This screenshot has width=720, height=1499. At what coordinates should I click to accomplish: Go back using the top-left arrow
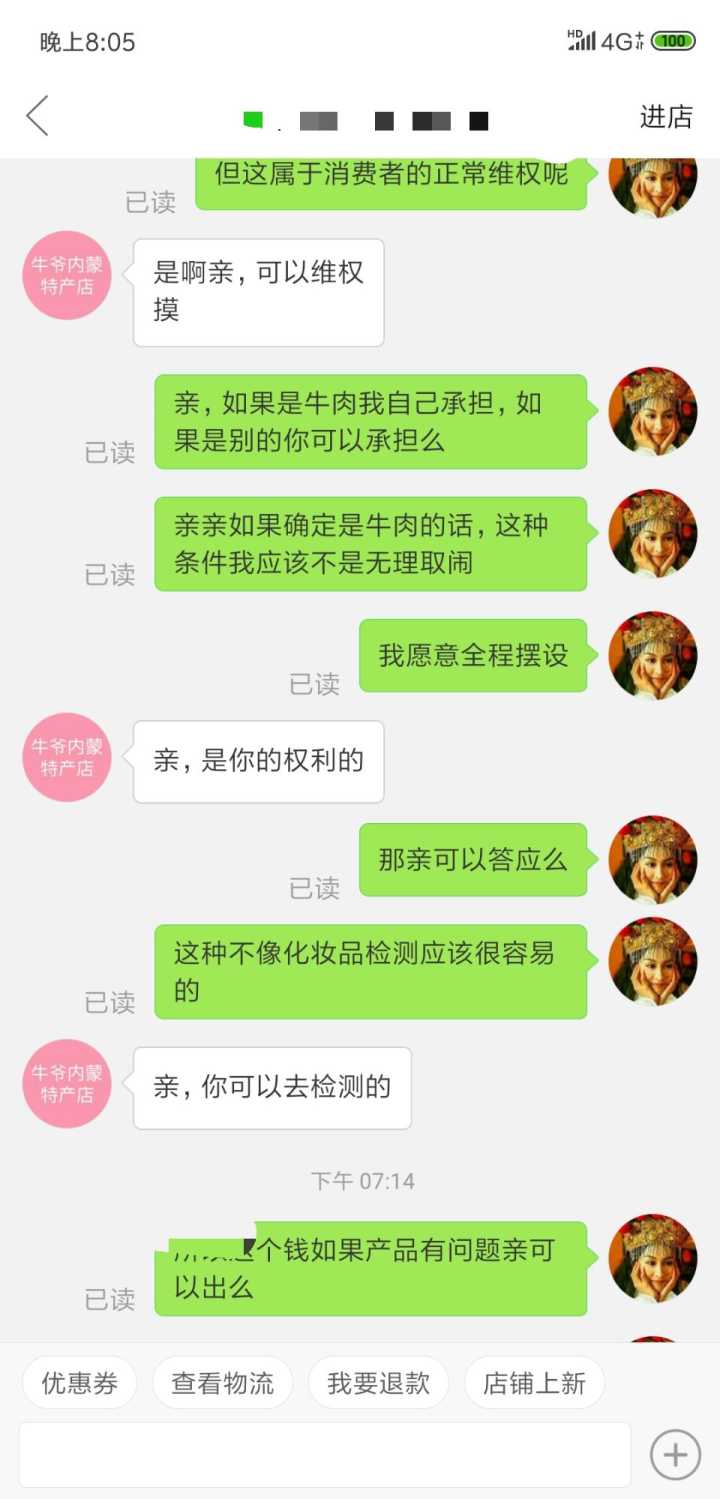[x=38, y=117]
